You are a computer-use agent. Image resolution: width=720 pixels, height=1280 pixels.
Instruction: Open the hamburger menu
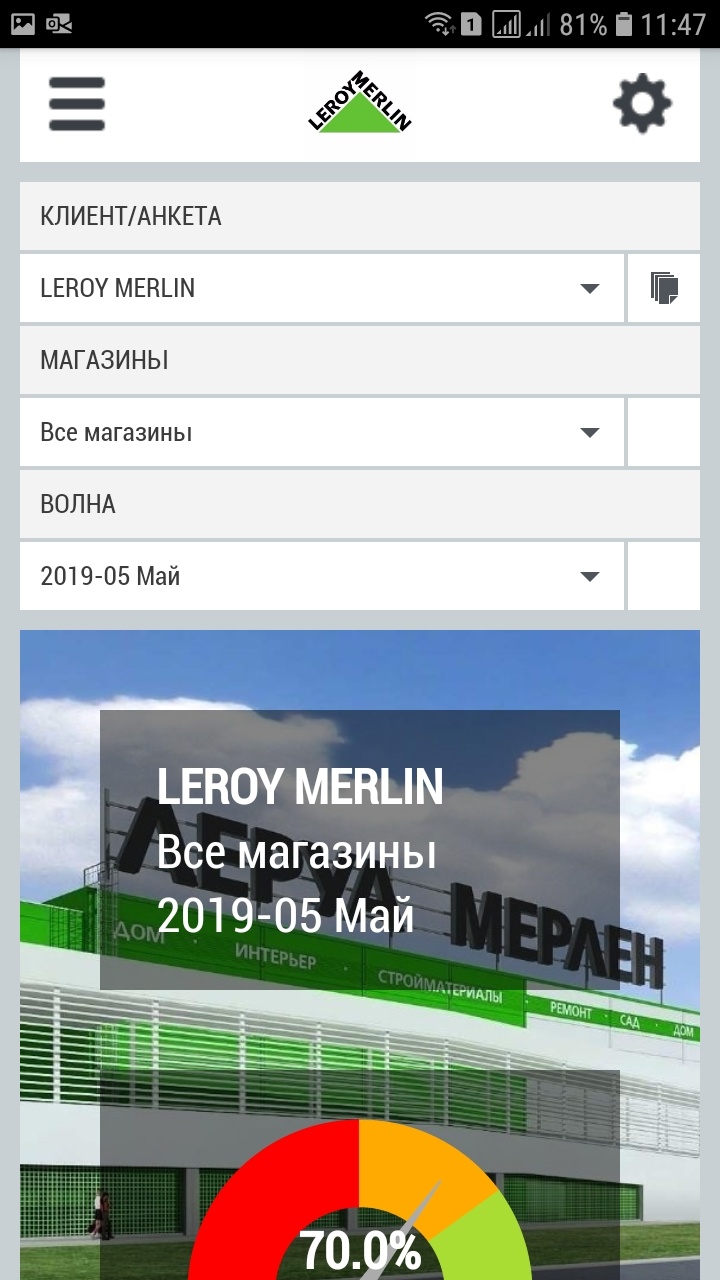pyautogui.click(x=77, y=104)
